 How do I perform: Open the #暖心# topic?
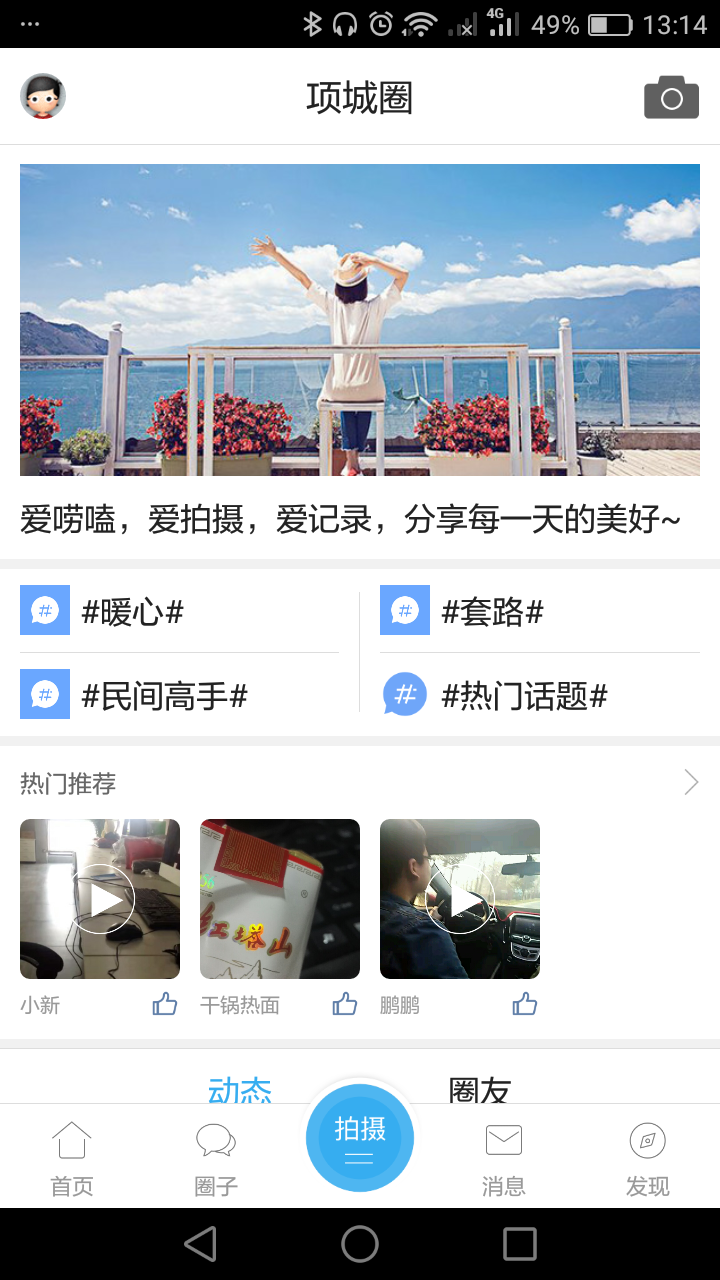132,611
